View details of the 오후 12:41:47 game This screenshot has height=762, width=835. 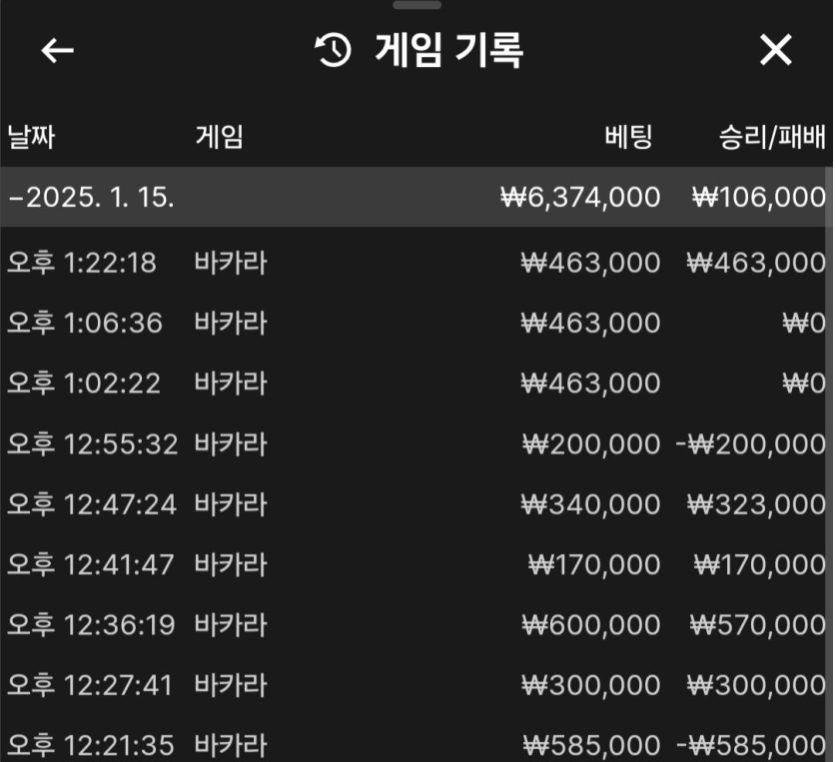pyautogui.click(x=415, y=565)
